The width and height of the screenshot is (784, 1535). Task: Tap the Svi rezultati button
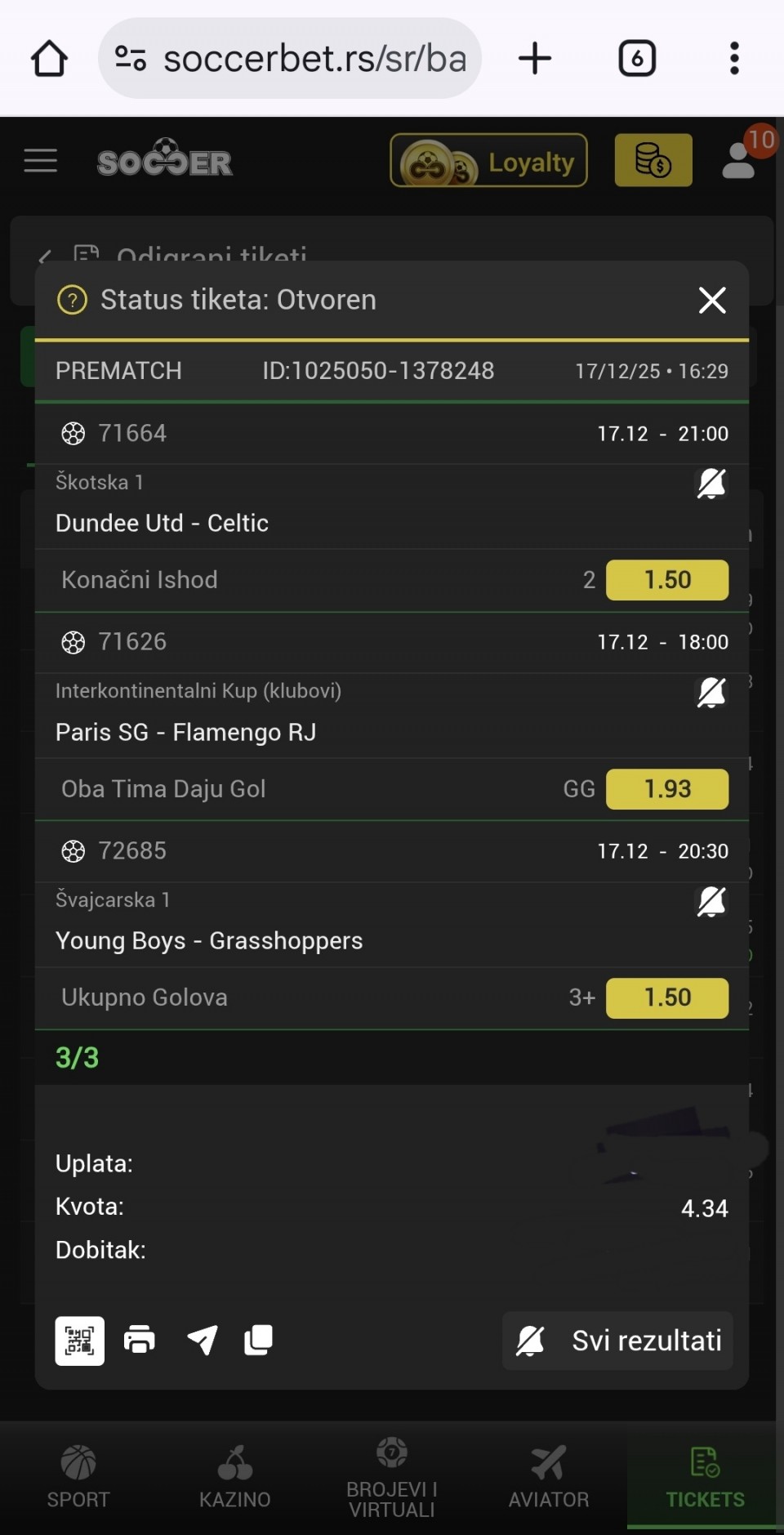(x=618, y=1341)
